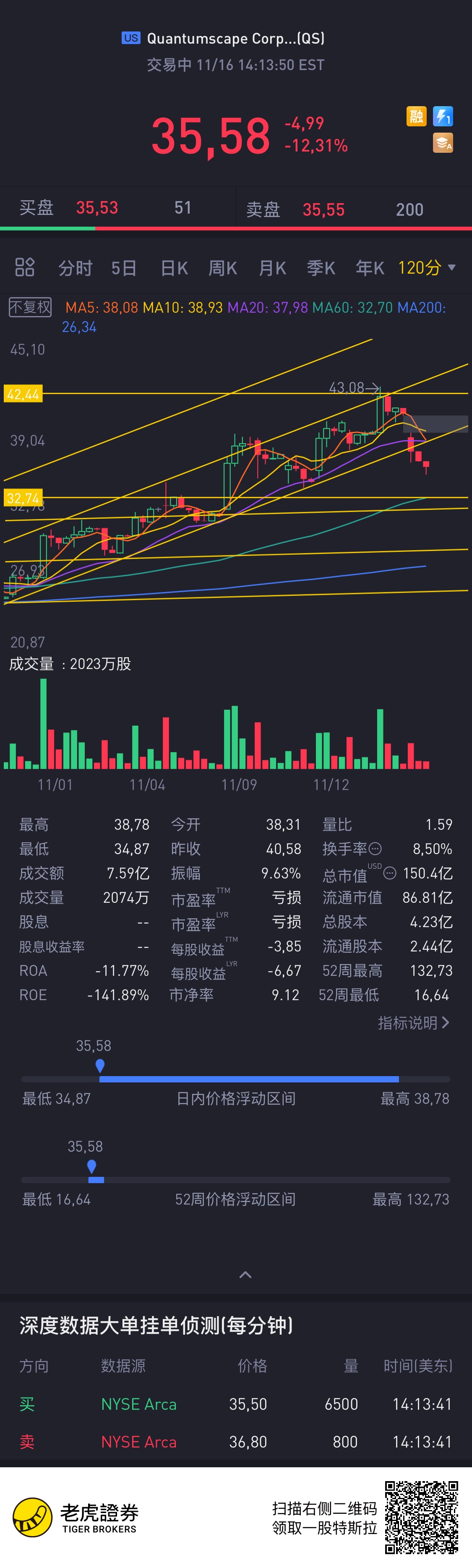Tap the blue lightning quick-trade icon
The height and width of the screenshot is (1568, 472).
point(443,116)
